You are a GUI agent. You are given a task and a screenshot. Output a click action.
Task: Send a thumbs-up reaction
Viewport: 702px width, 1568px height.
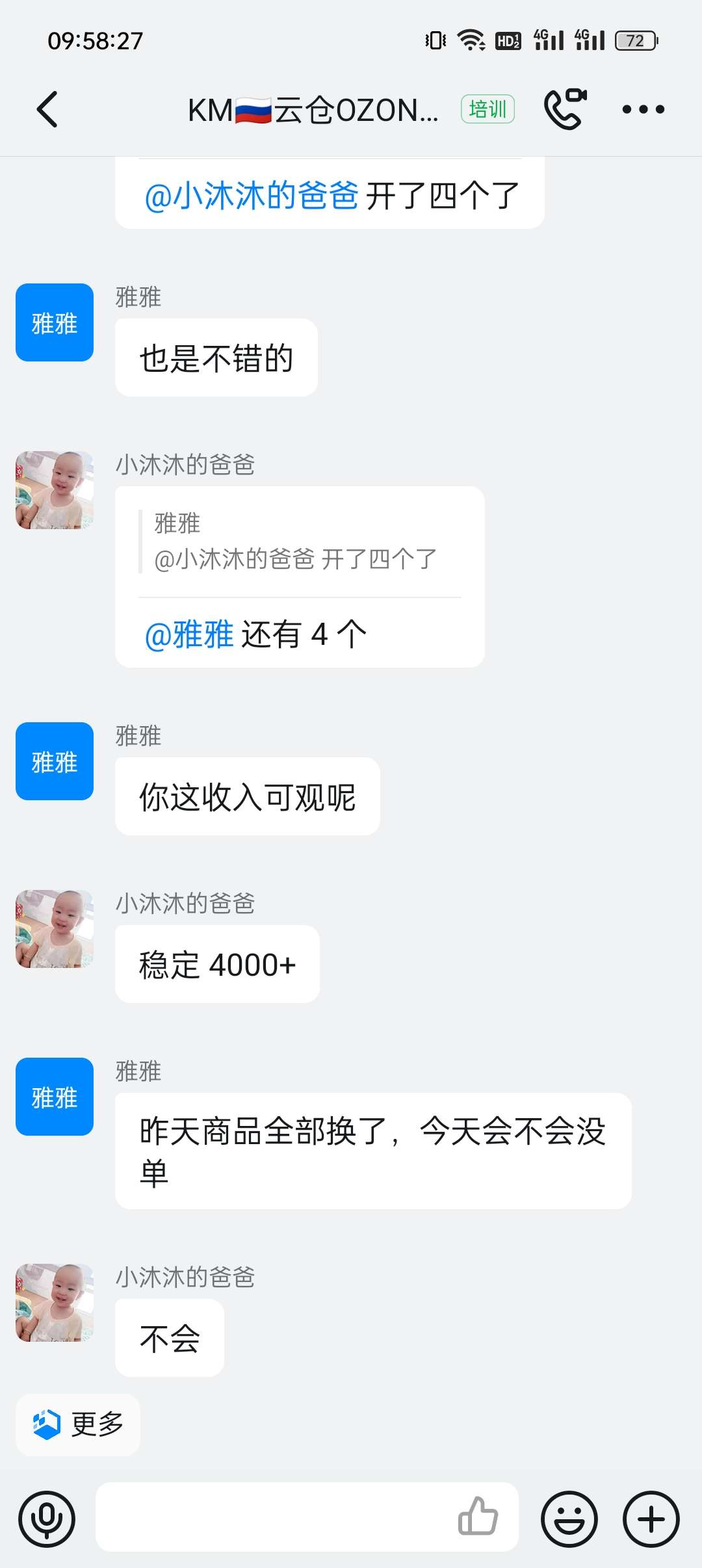[478, 1517]
